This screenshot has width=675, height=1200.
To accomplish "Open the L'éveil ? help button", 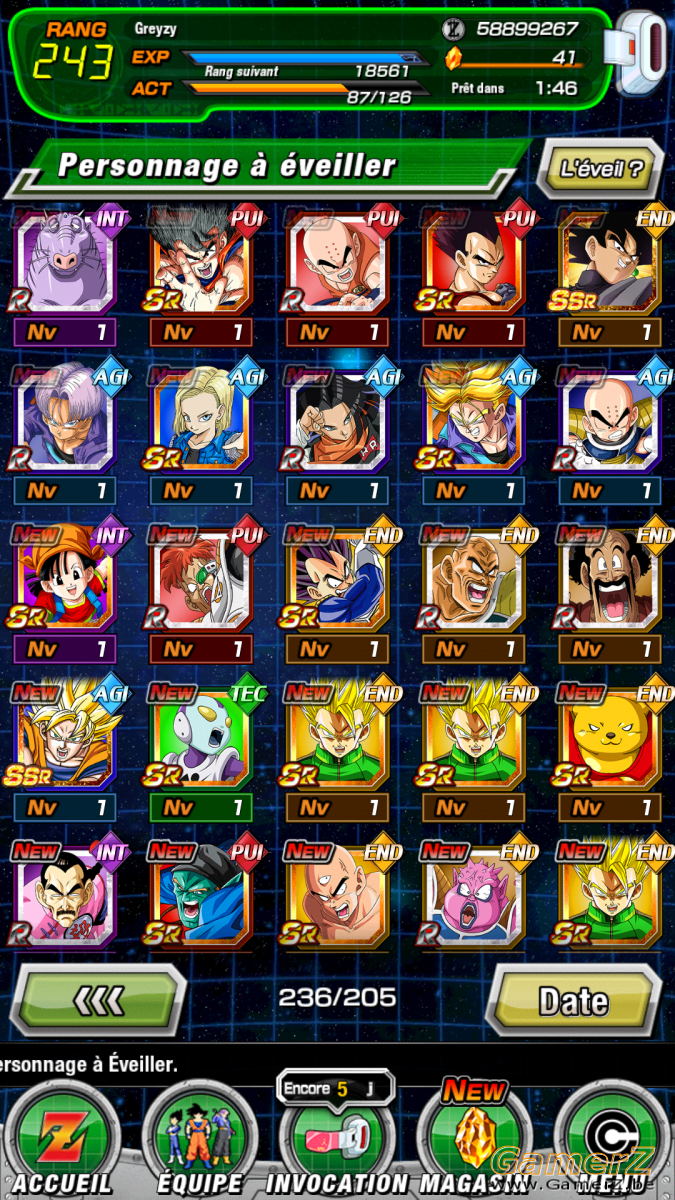I will pyautogui.click(x=600, y=168).
